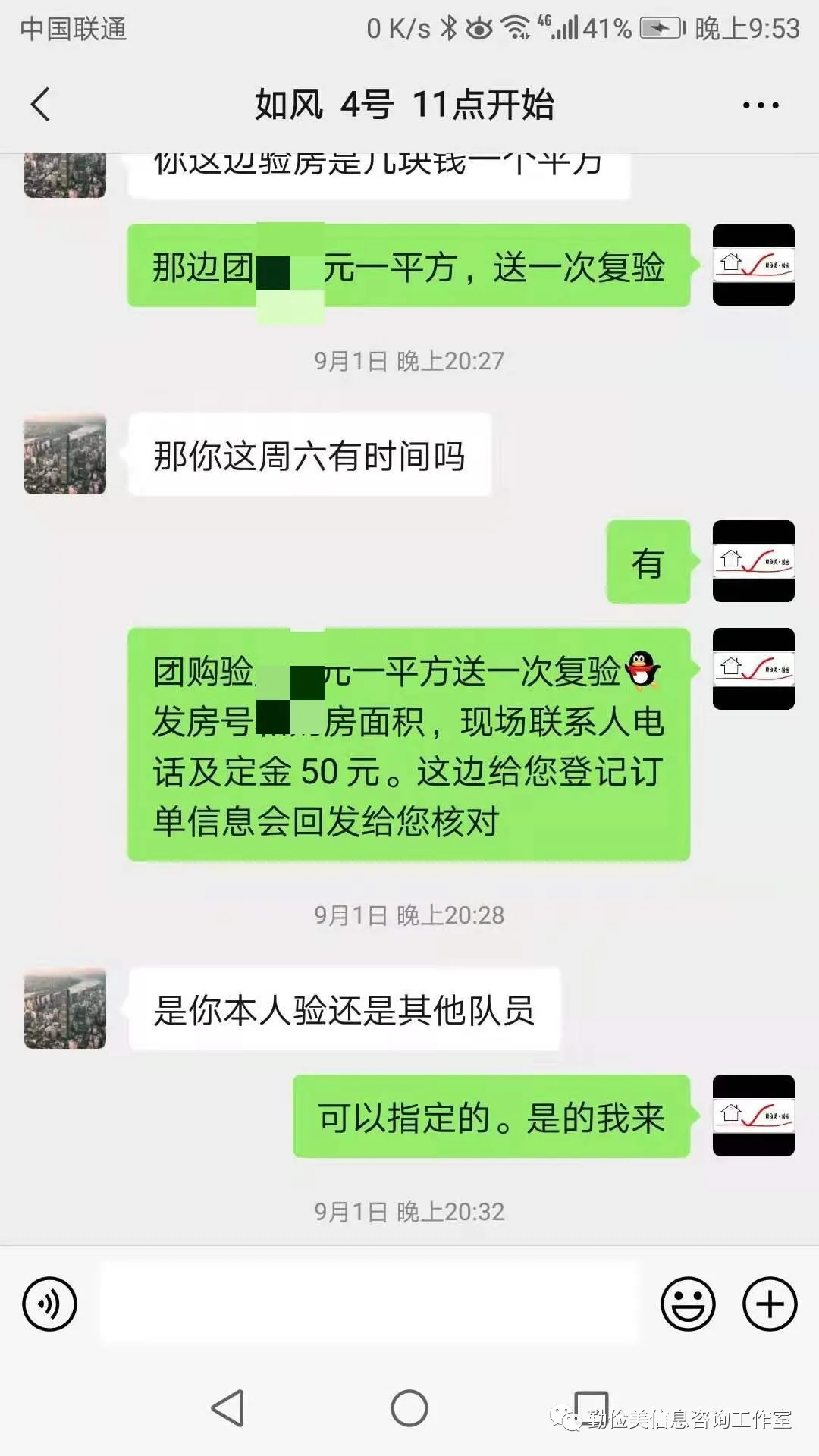This screenshot has width=819, height=1456.
Task: Open the emoji sticker panel
Action: pyautogui.click(x=688, y=1304)
